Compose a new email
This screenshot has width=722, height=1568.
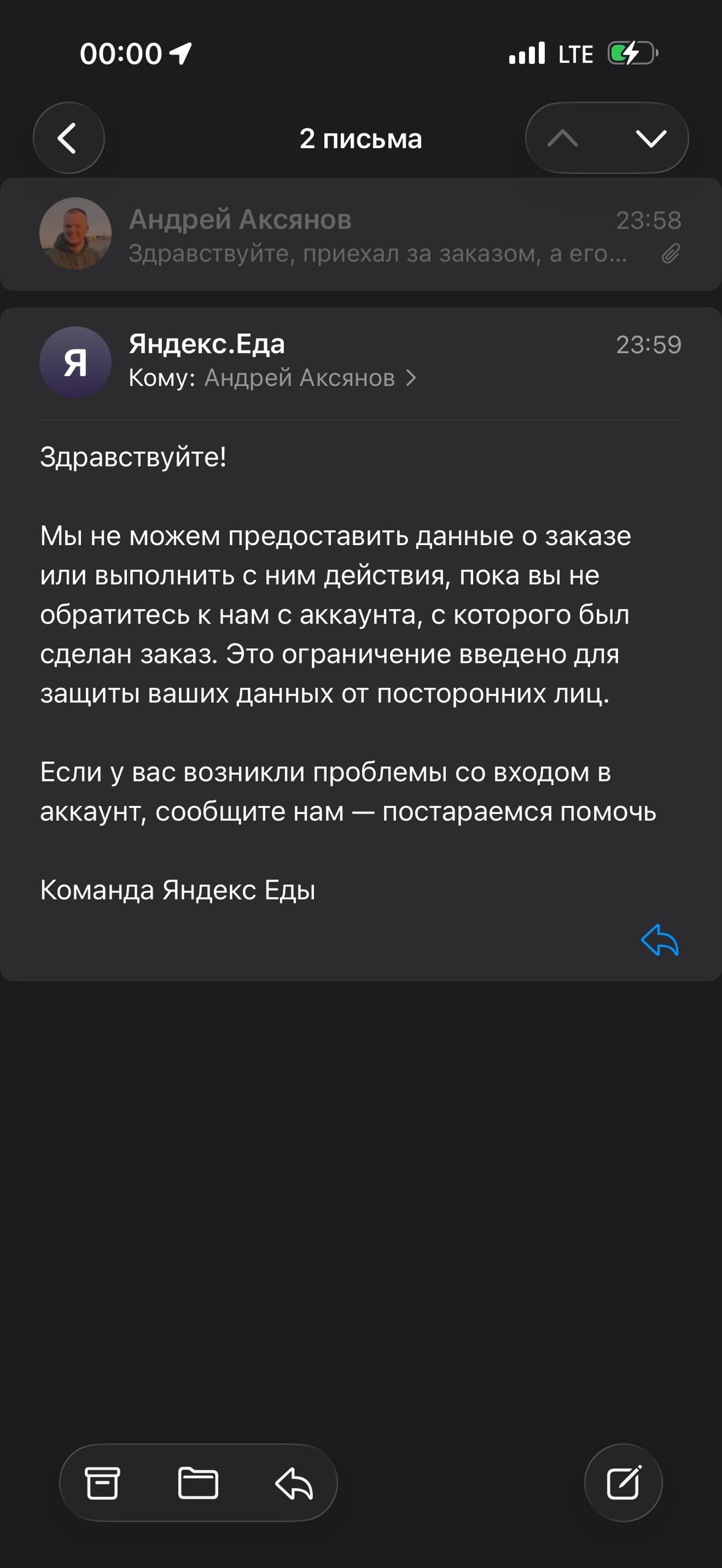[x=623, y=1482]
